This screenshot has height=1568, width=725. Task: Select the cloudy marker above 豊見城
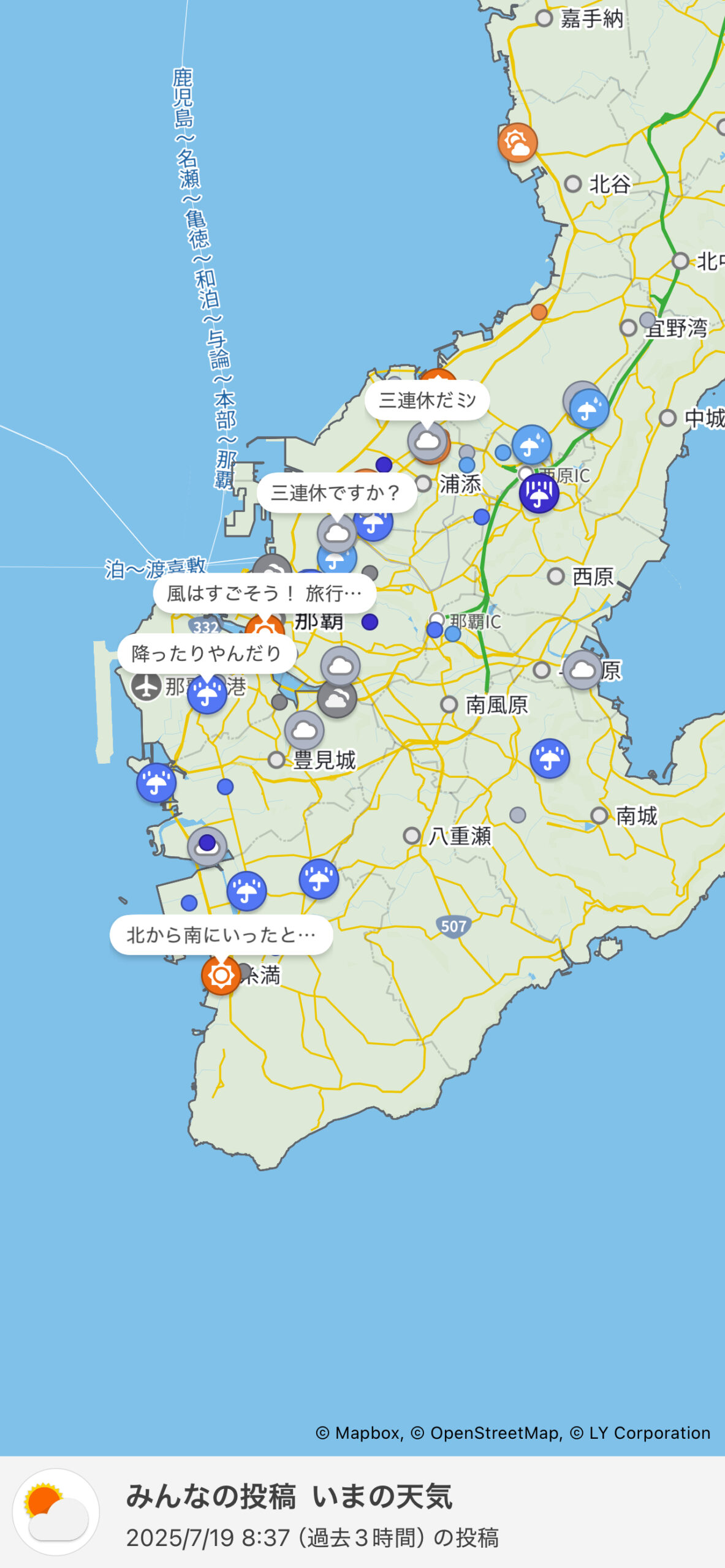click(304, 730)
